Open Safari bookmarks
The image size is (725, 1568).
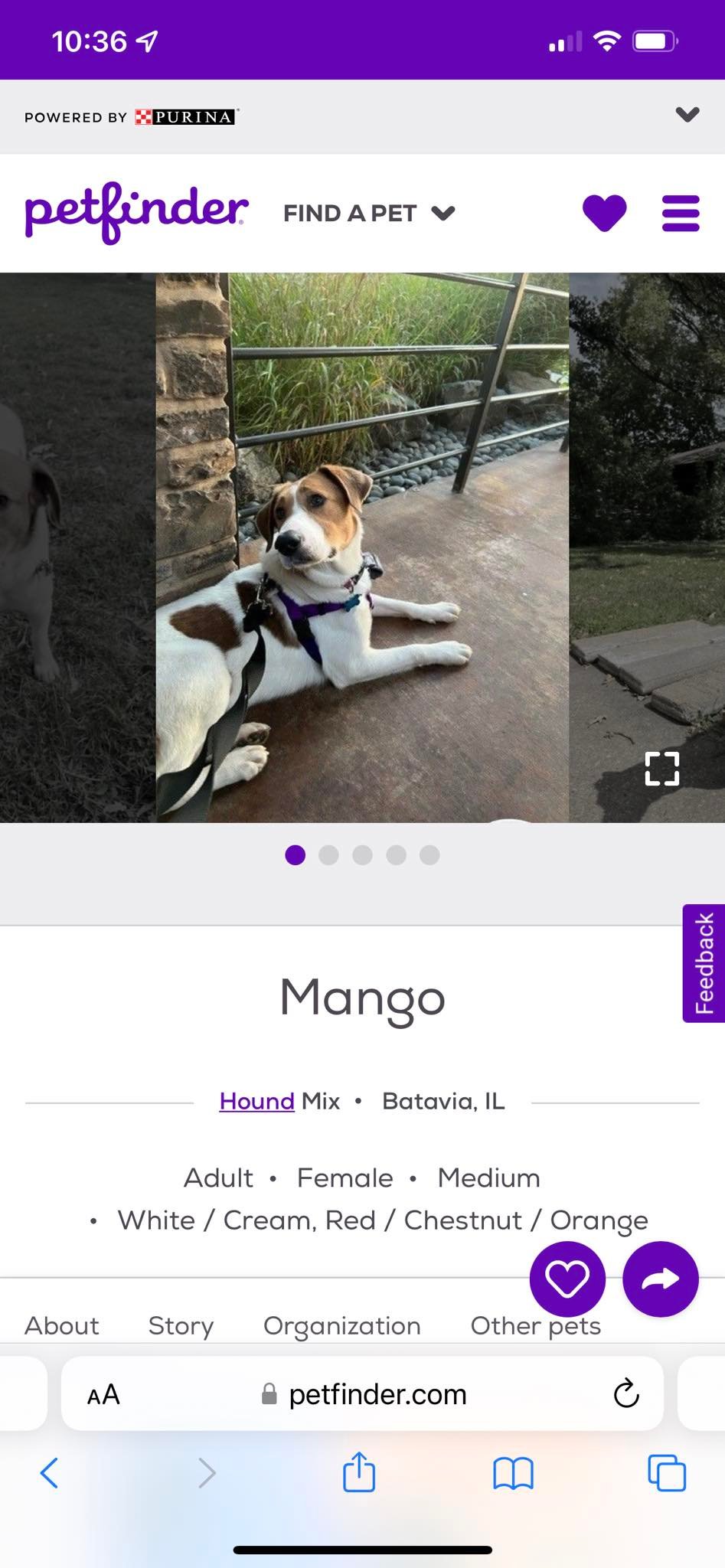pyautogui.click(x=513, y=1473)
